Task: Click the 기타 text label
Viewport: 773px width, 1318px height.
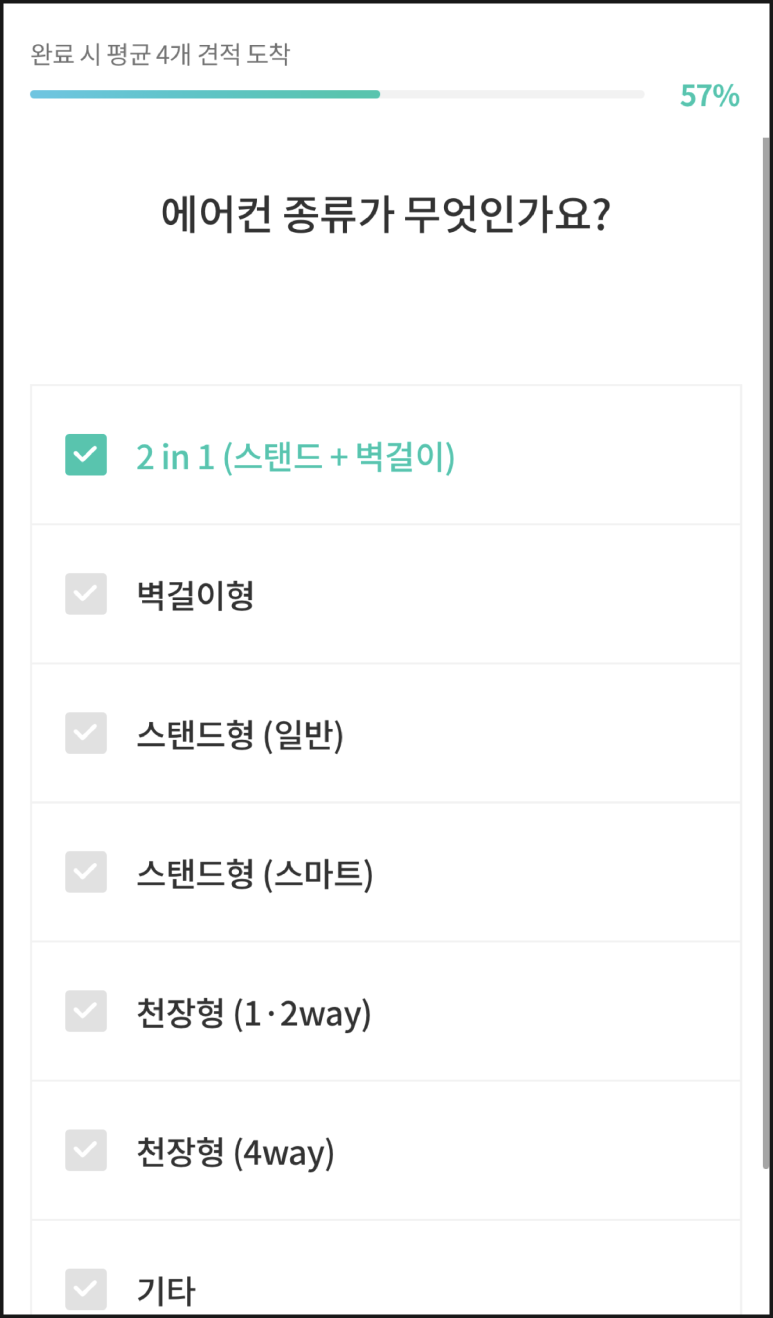Action: (164, 1289)
